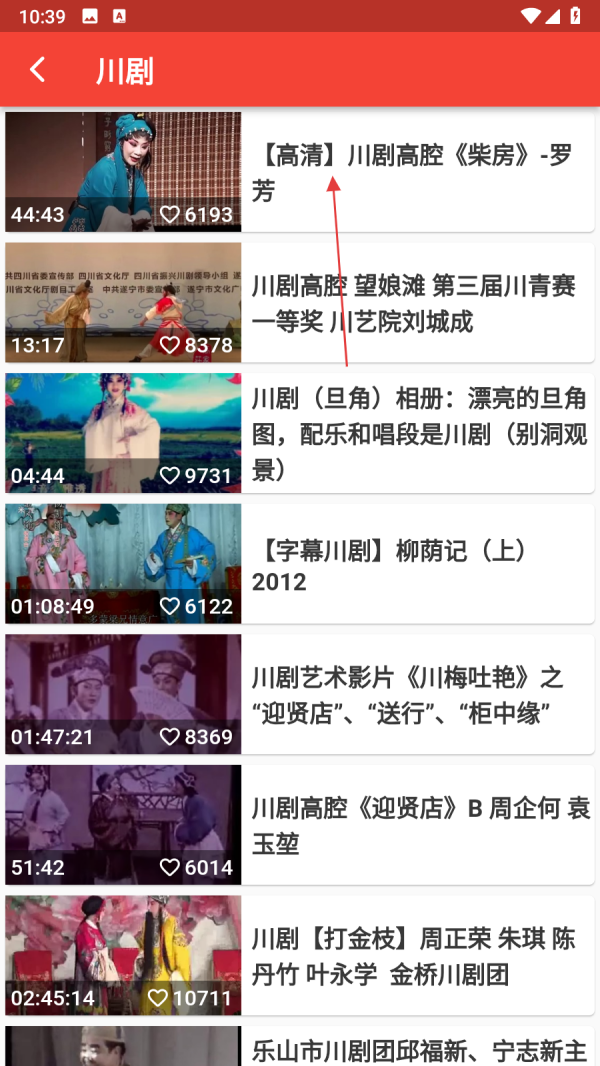Go back from the 川剧 page
Image resolution: width=600 pixels, height=1066 pixels.
(x=38, y=70)
